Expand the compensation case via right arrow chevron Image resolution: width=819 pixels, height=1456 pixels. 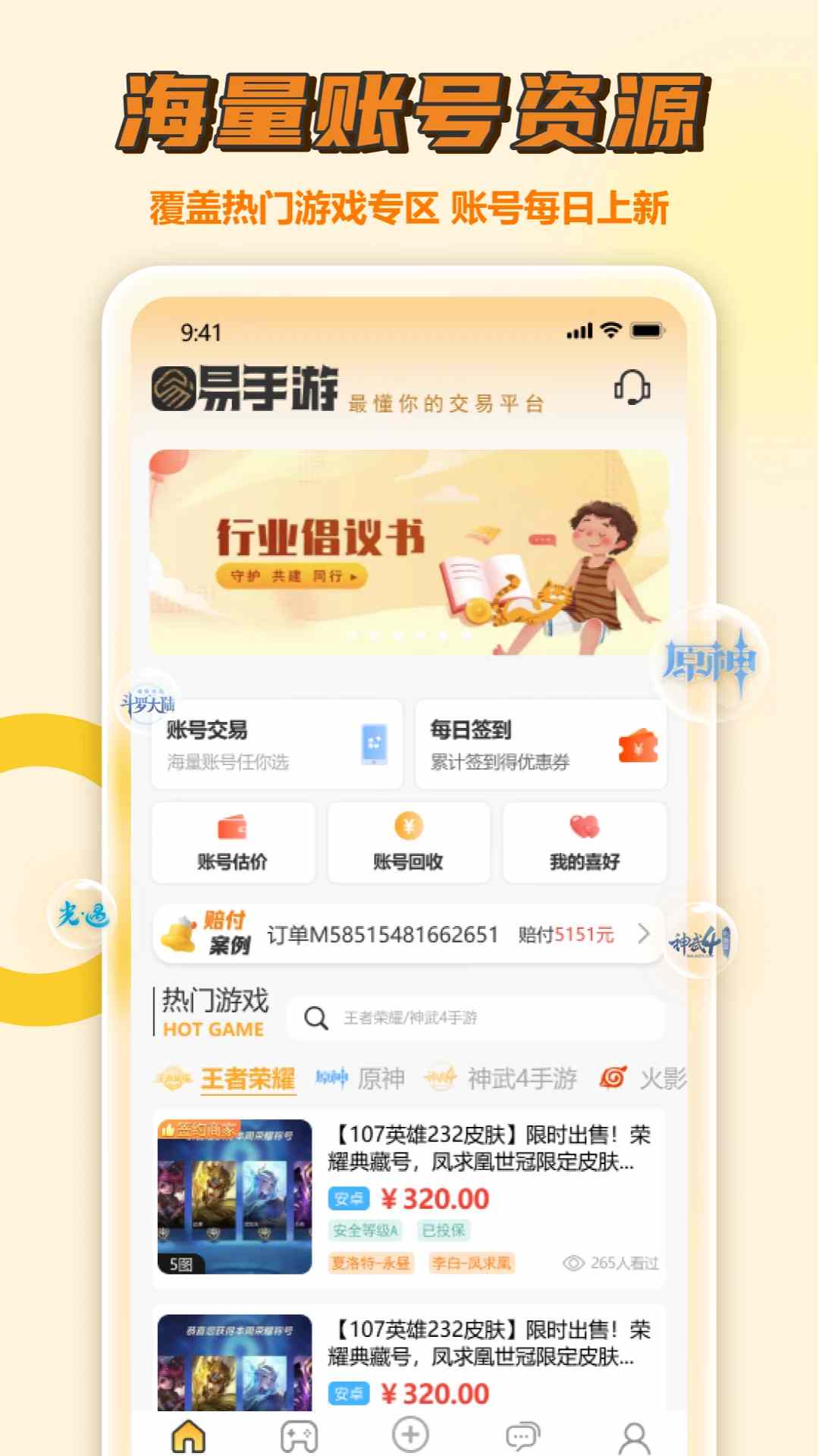point(645,934)
